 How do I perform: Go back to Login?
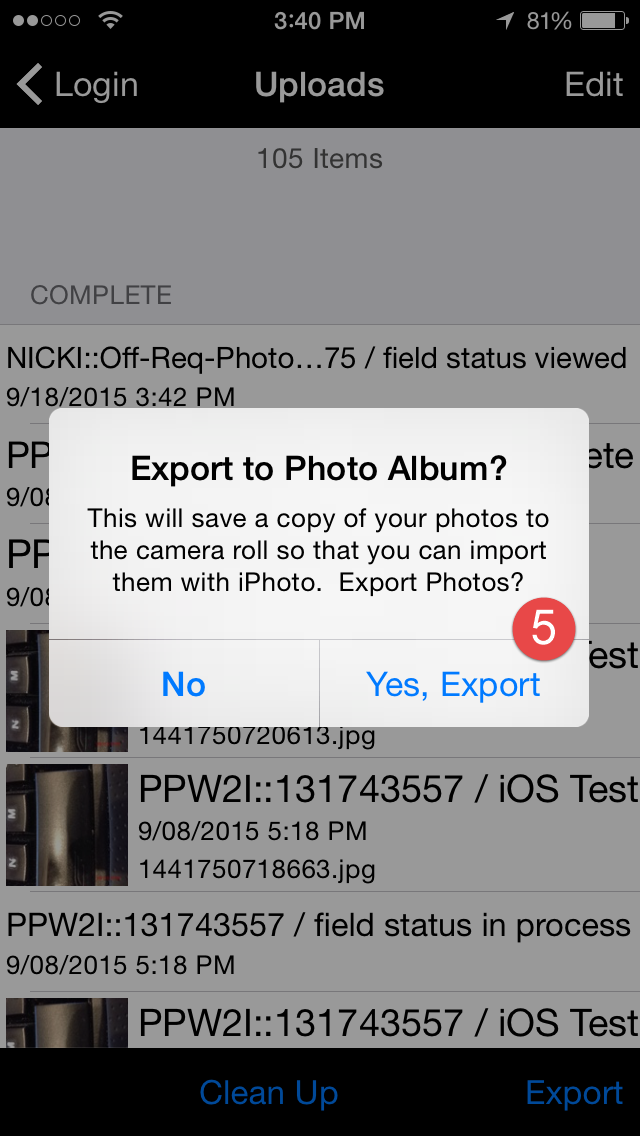pos(78,85)
